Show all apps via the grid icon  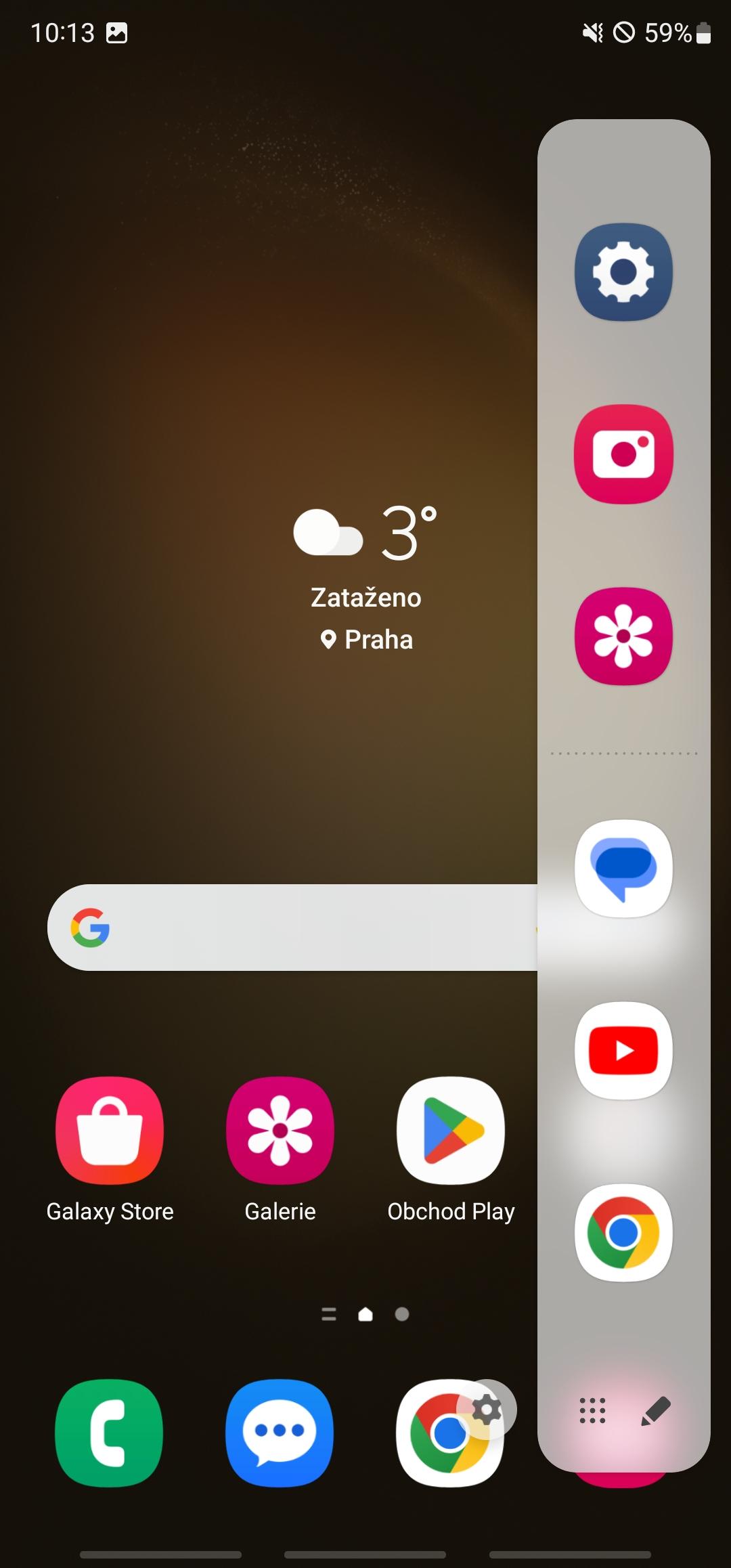592,1411
